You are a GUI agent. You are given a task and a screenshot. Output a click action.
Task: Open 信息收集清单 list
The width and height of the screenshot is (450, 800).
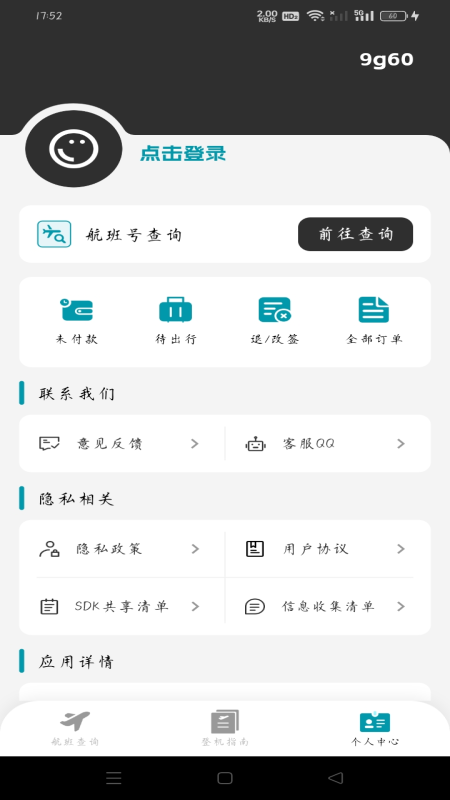click(328, 606)
